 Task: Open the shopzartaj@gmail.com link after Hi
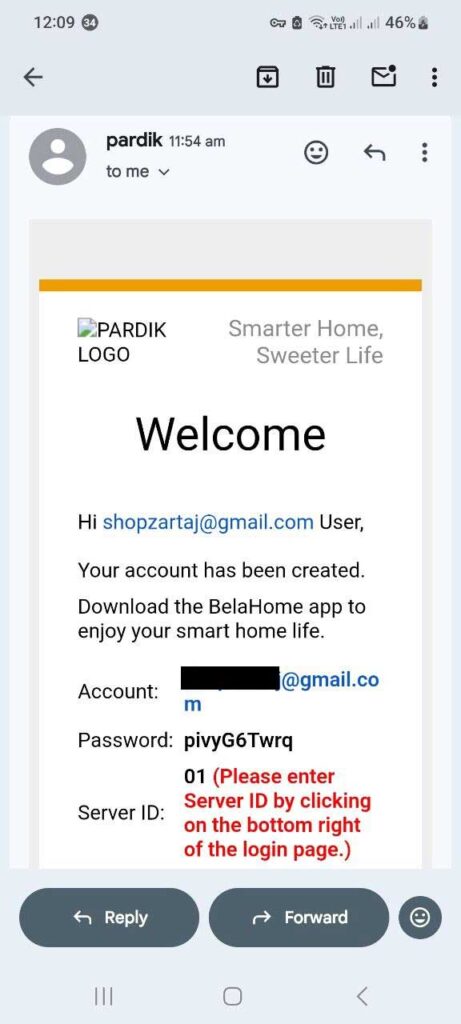coord(208,522)
